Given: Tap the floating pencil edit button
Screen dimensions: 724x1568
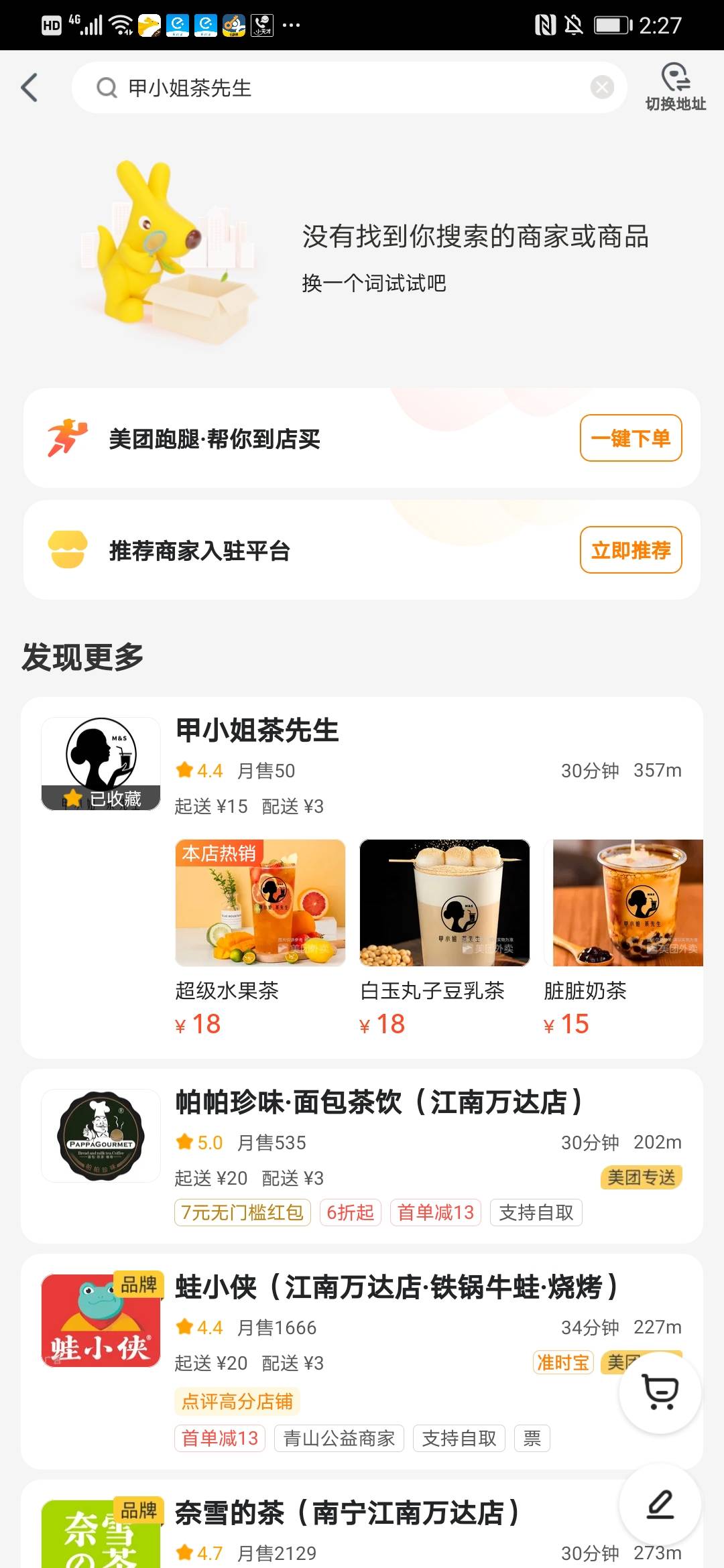Looking at the screenshot, I should click(660, 1504).
